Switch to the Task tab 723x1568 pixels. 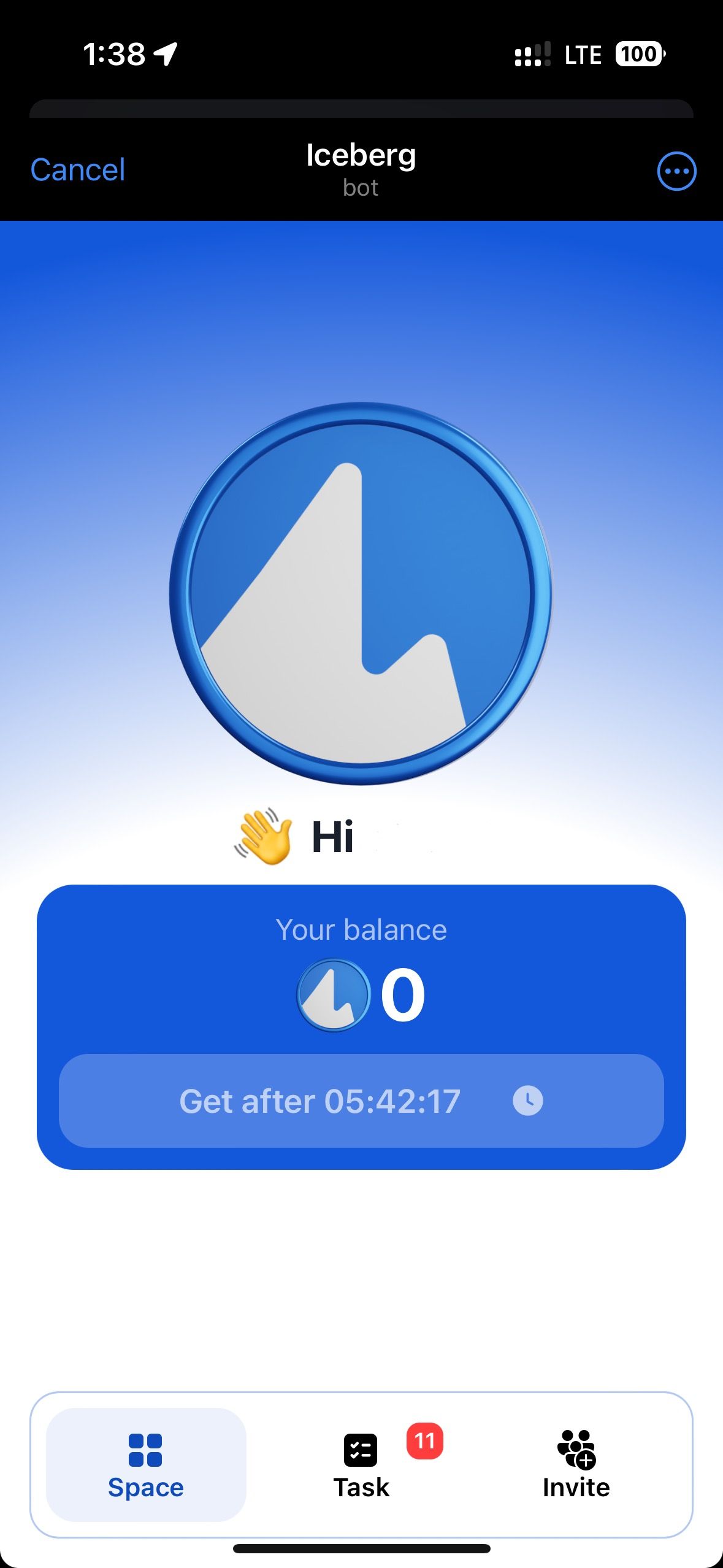click(361, 1465)
